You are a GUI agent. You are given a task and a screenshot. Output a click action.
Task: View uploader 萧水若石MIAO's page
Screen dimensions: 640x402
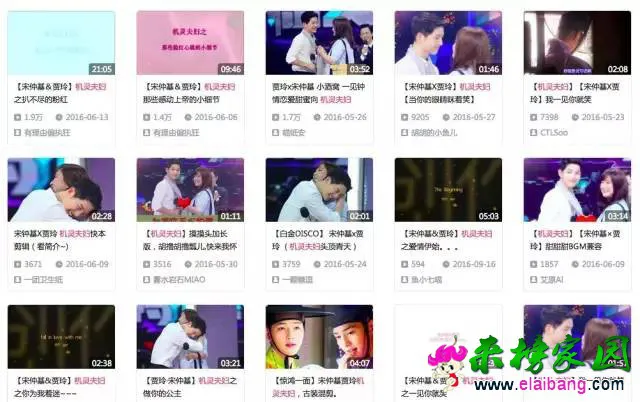(x=178, y=279)
